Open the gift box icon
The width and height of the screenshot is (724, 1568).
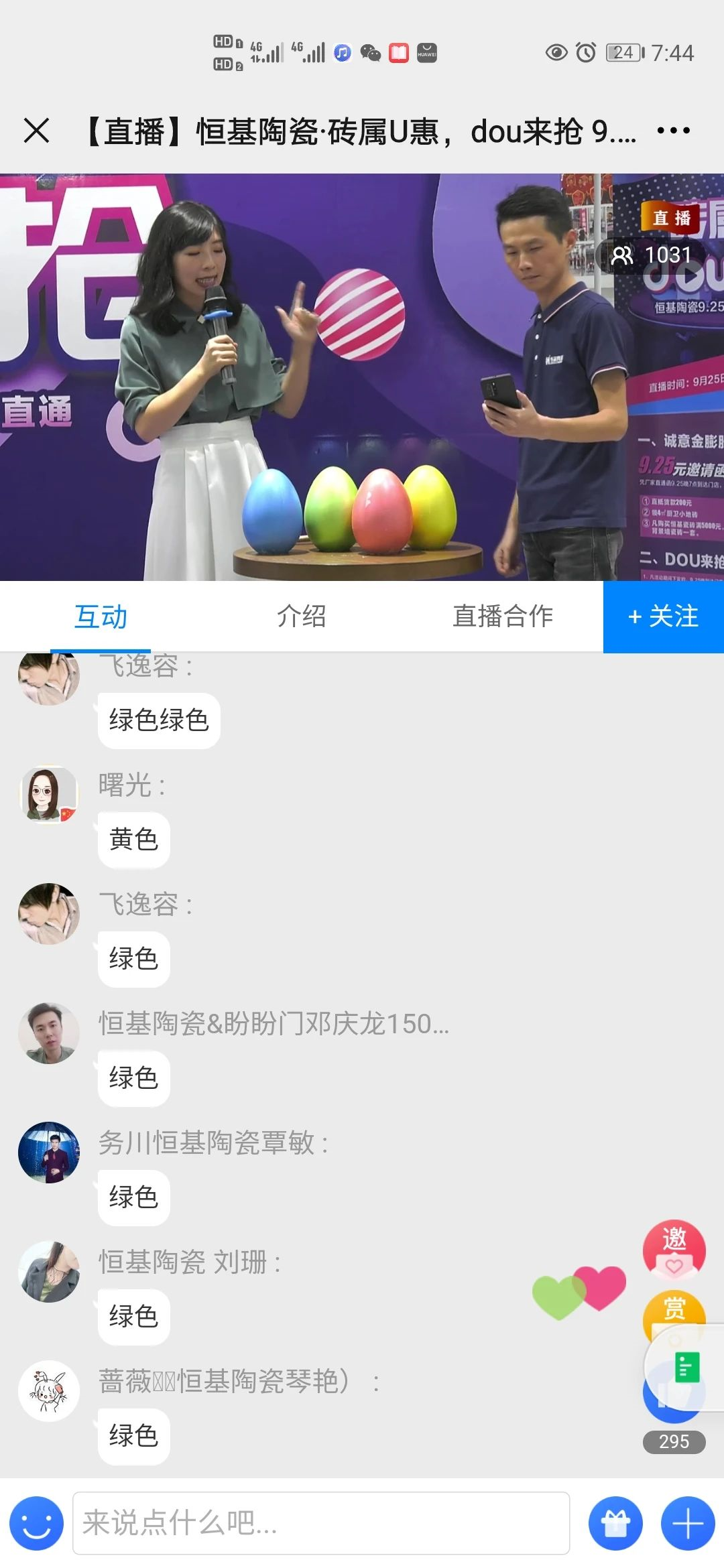coord(615,1523)
